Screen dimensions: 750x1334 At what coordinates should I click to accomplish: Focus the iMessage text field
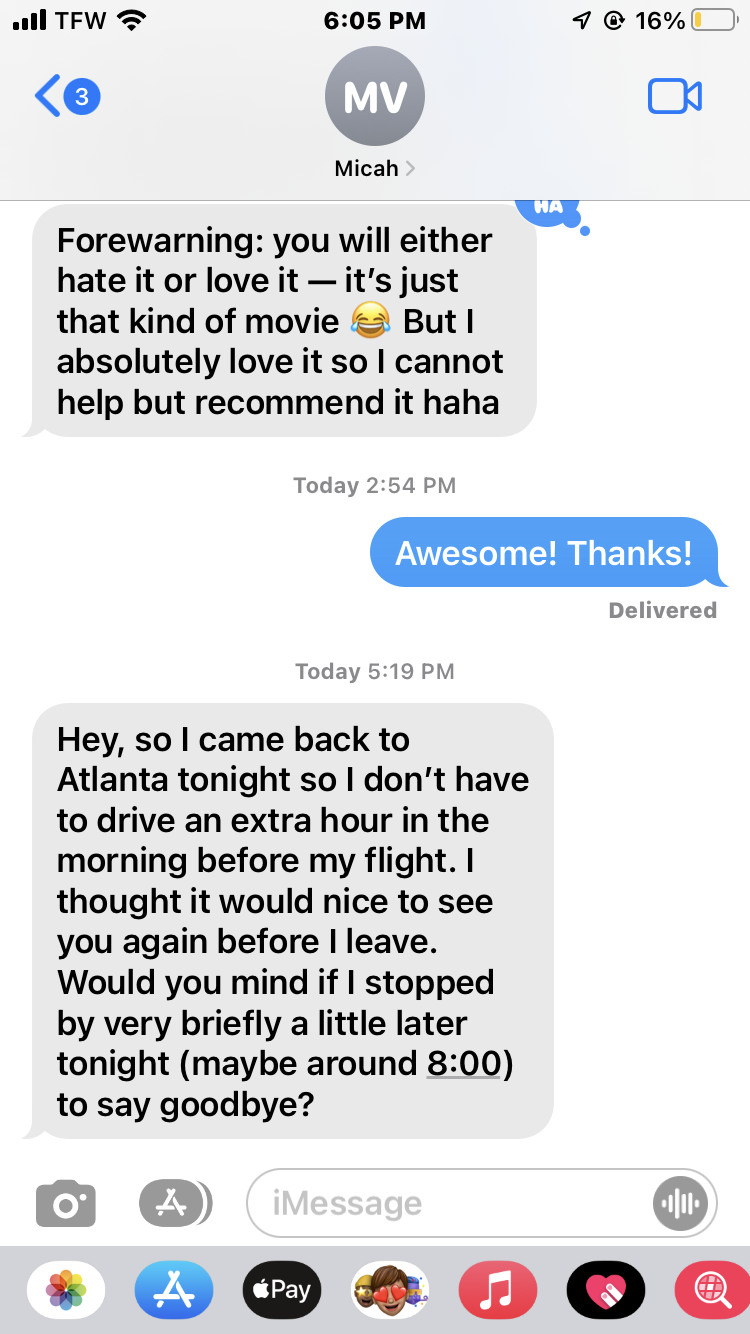pos(450,1203)
